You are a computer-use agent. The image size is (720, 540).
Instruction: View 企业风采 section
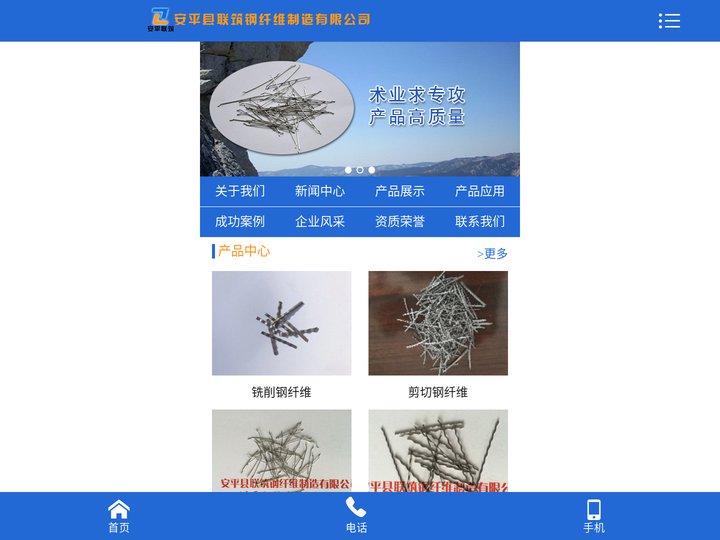pos(320,221)
